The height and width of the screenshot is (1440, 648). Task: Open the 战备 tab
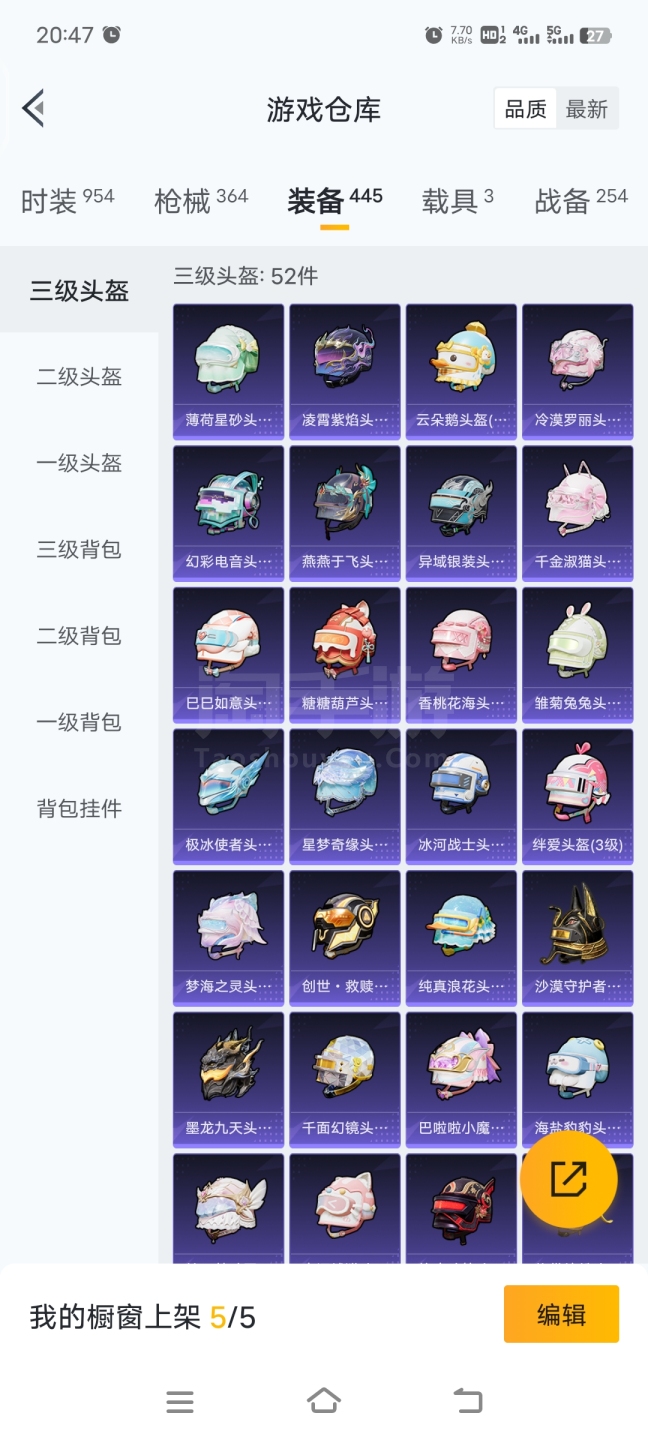click(x=581, y=201)
